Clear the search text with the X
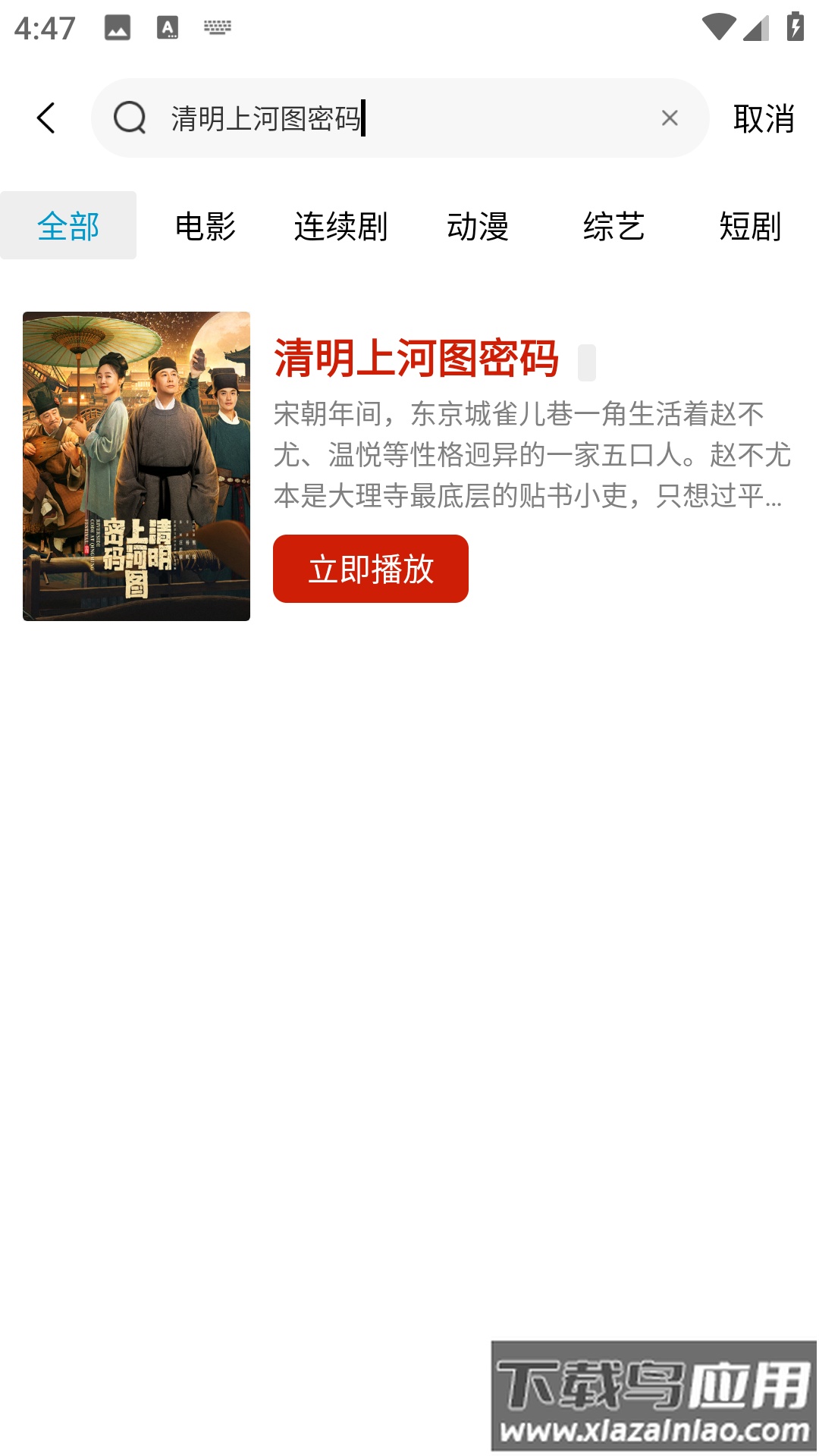This screenshot has height=1456, width=819. point(669,118)
